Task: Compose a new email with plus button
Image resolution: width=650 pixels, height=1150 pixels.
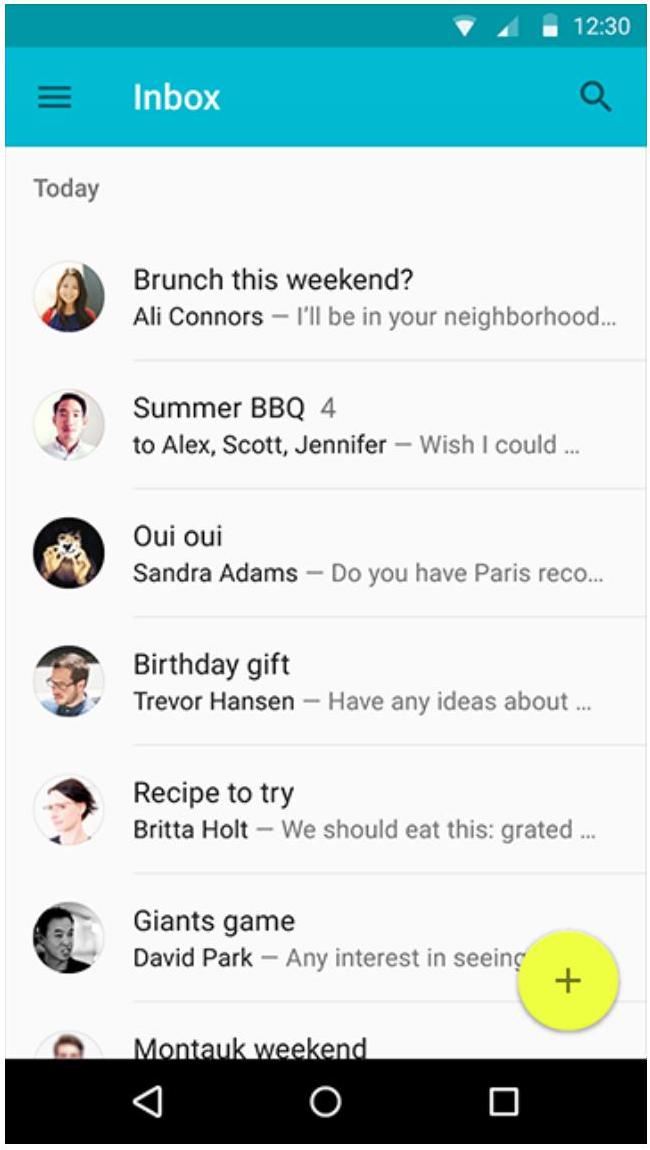Action: (568, 981)
